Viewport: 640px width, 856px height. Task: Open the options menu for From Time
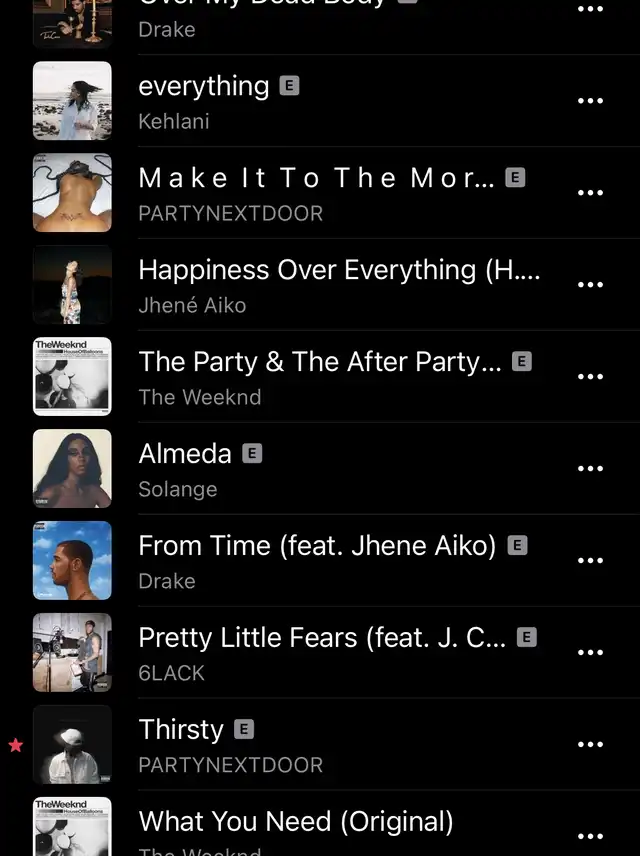(x=591, y=561)
